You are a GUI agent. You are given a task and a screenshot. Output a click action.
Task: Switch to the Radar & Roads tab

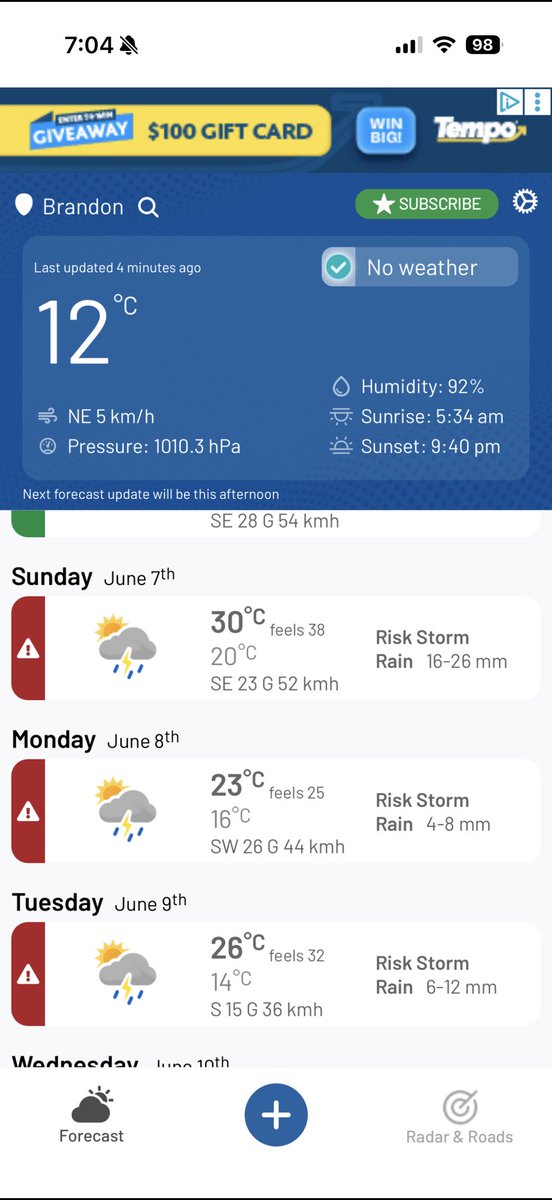point(459,1116)
